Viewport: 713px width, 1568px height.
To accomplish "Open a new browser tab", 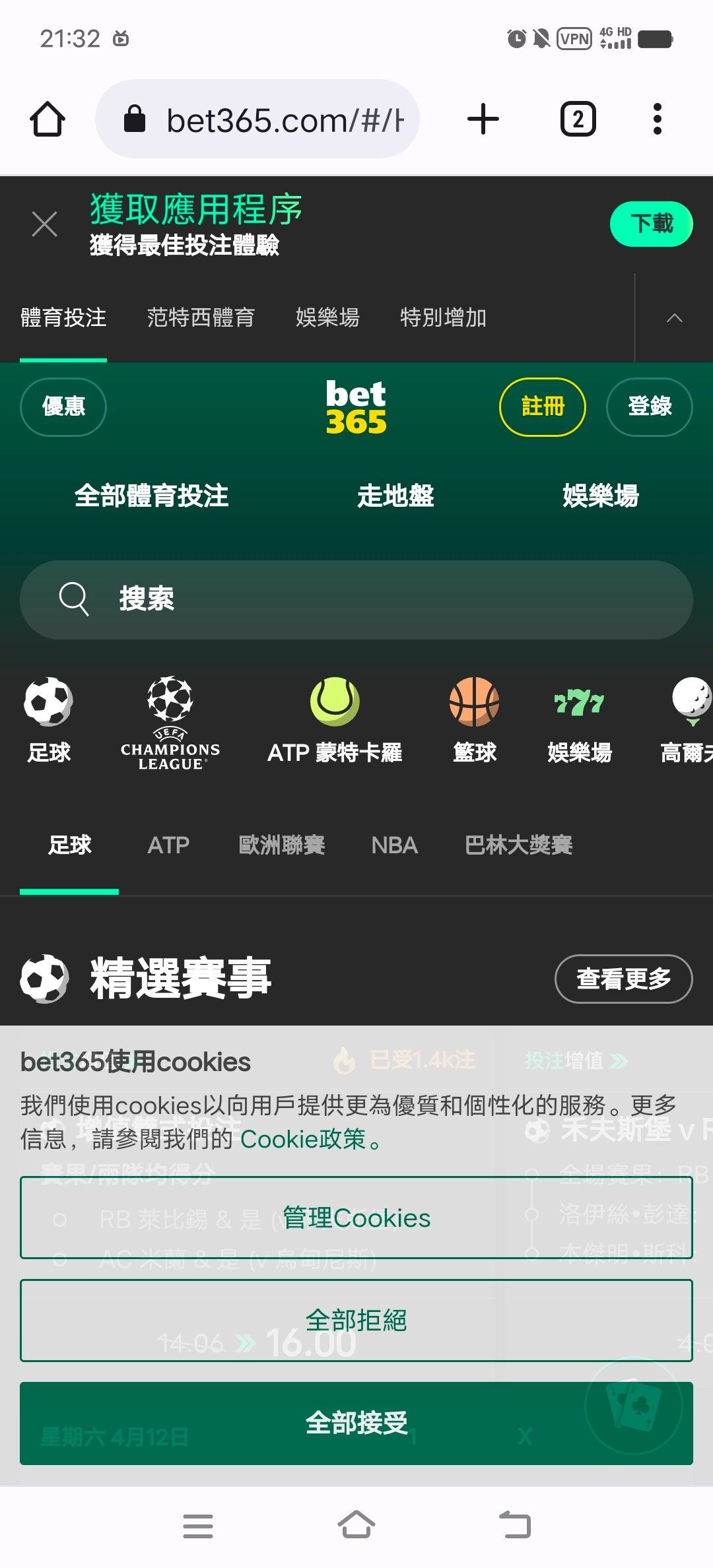I will 483,119.
